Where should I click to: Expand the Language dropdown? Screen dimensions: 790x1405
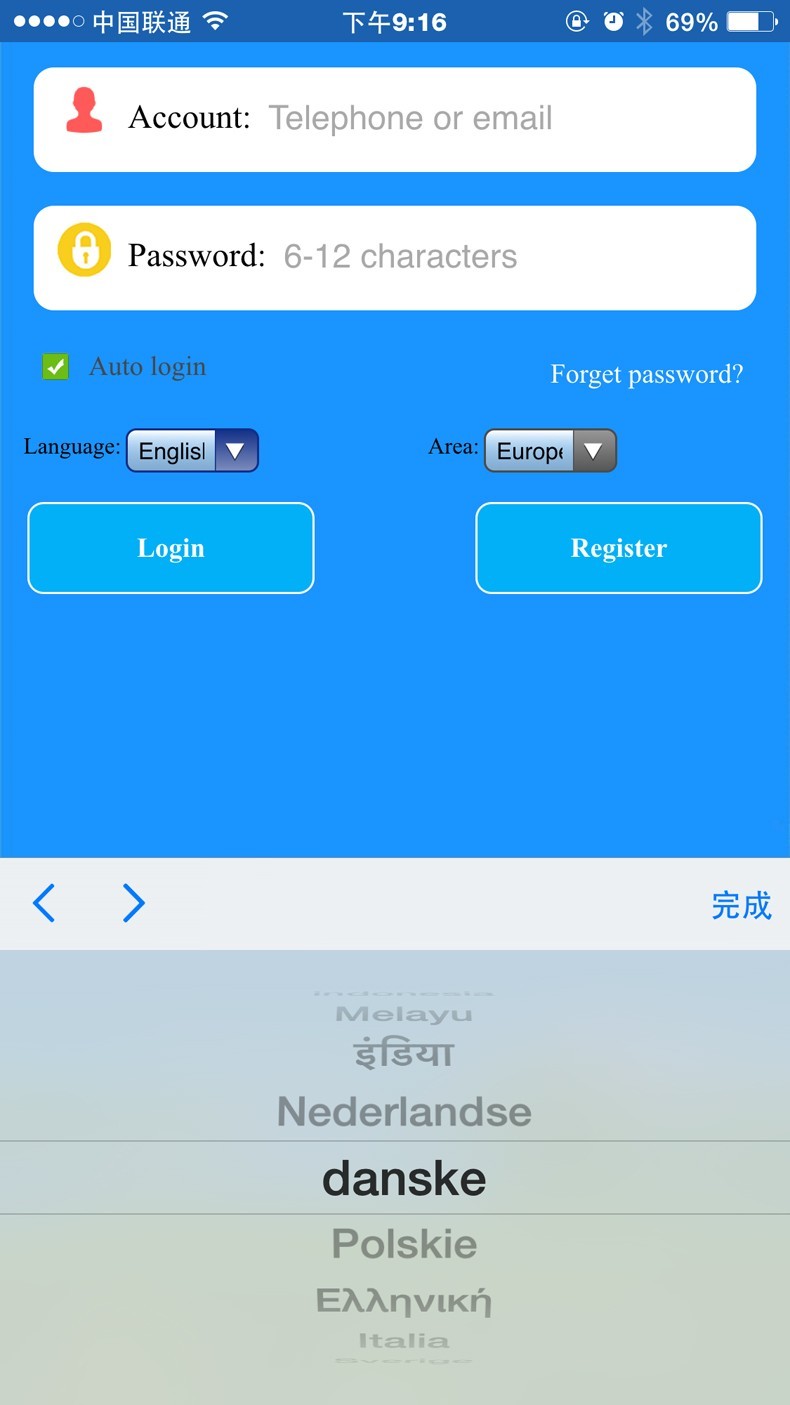(192, 451)
